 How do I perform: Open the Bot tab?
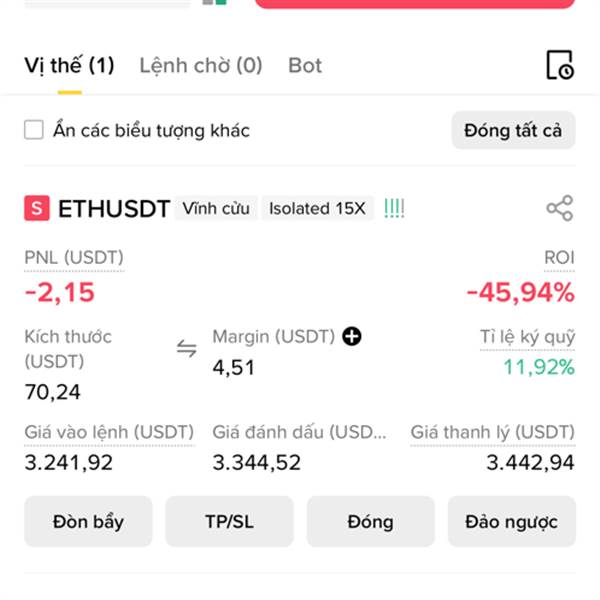click(305, 66)
